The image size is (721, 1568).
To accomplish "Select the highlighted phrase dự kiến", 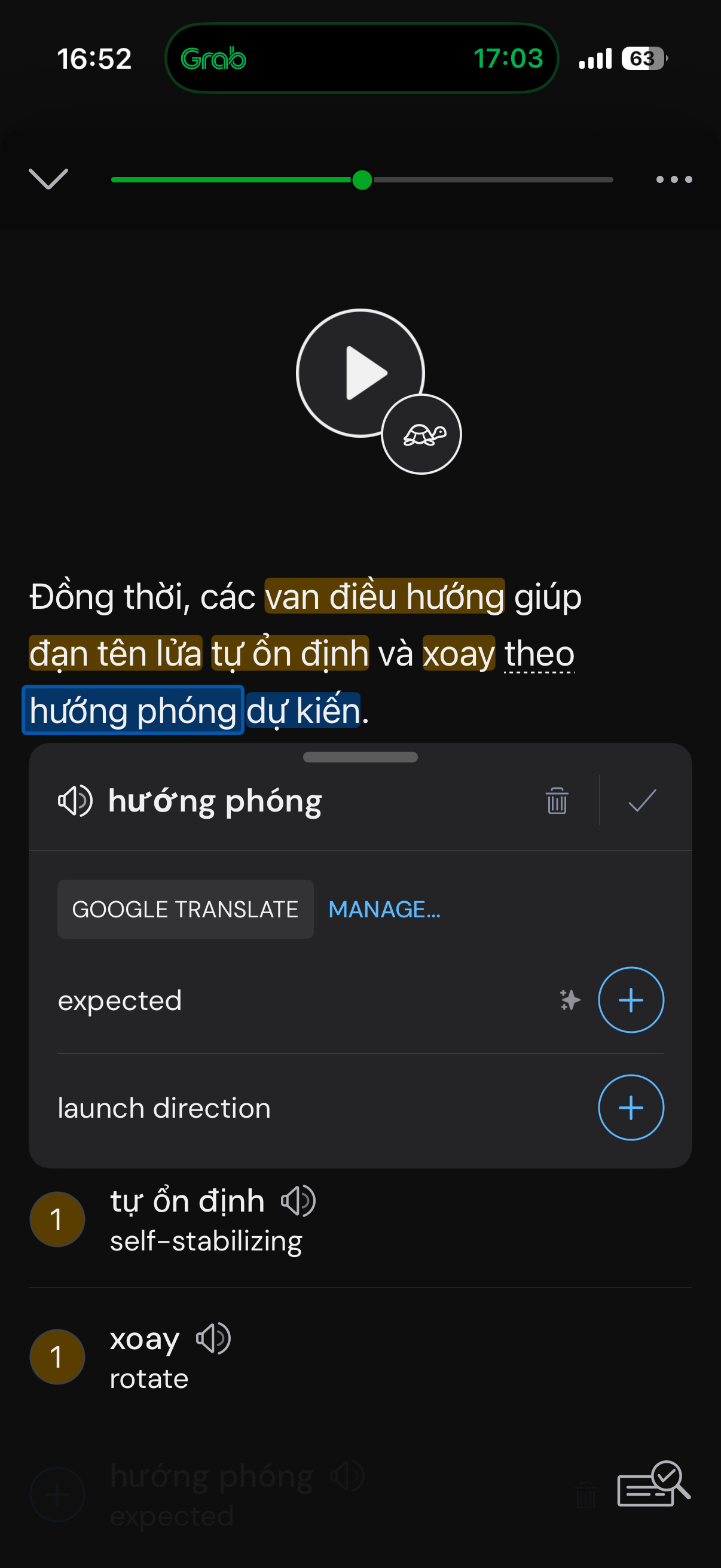I will (303, 710).
